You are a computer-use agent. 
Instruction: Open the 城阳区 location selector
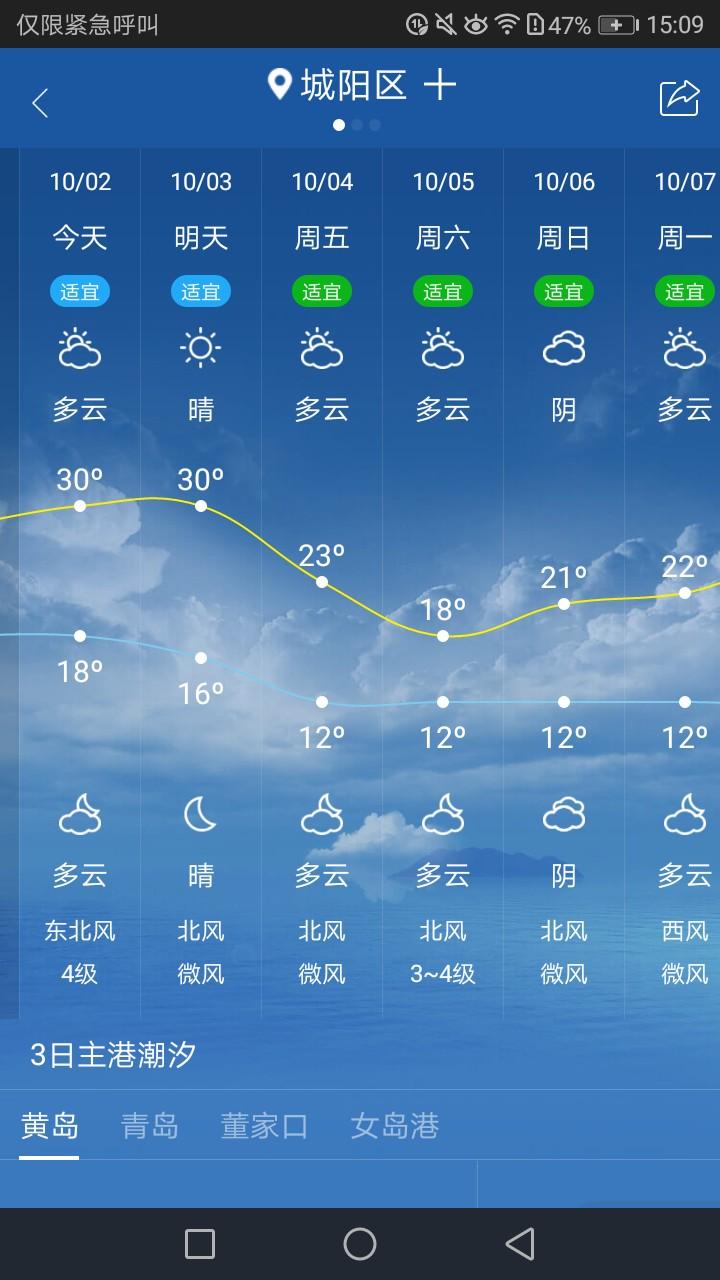tap(338, 86)
